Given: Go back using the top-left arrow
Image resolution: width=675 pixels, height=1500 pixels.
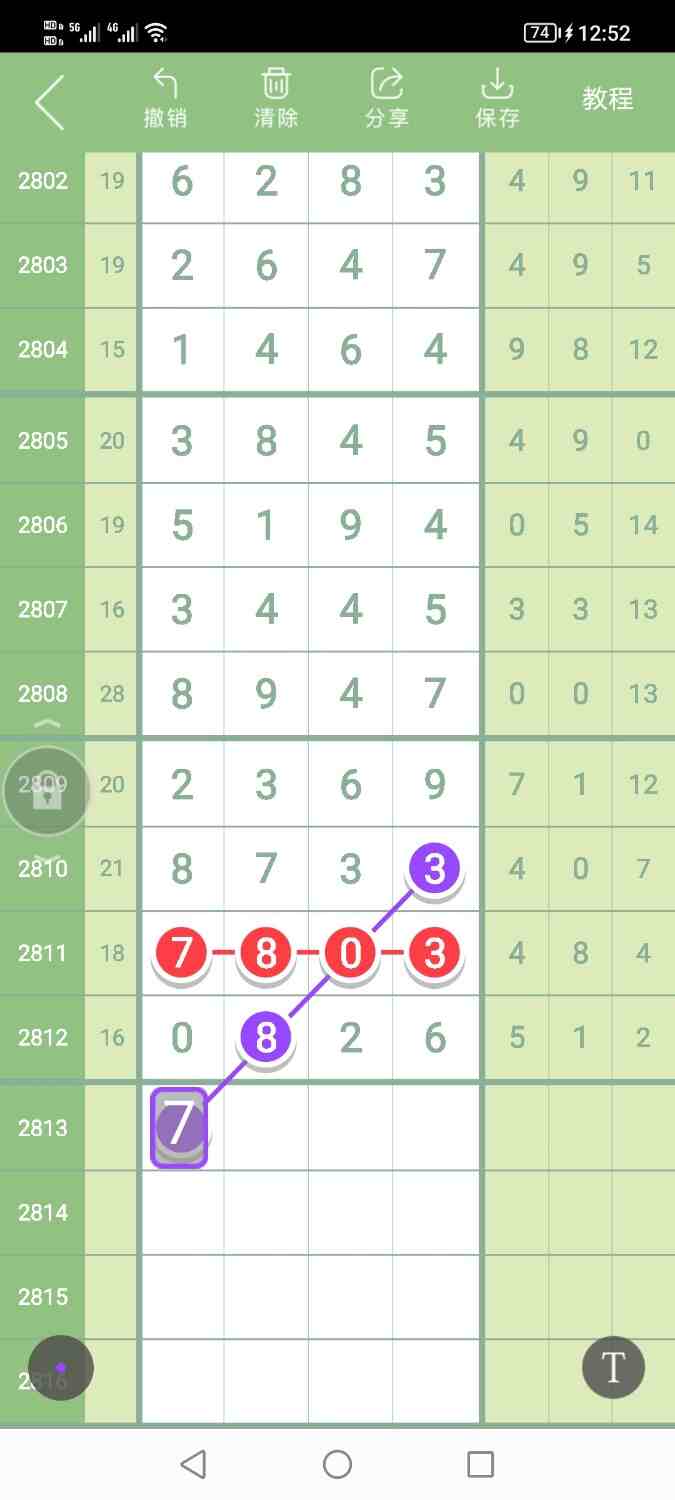Looking at the screenshot, I should click(x=49, y=102).
